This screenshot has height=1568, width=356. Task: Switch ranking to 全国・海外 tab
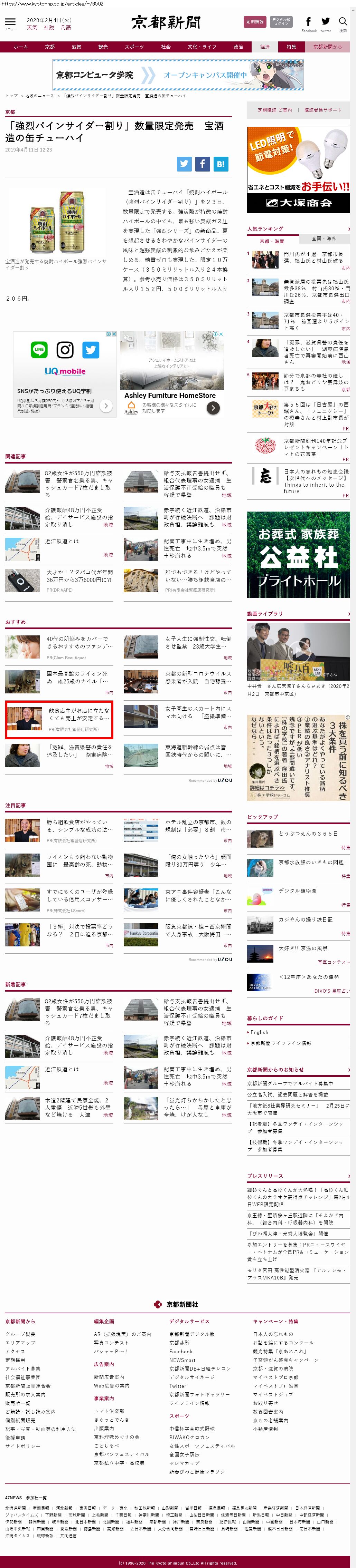324,238
